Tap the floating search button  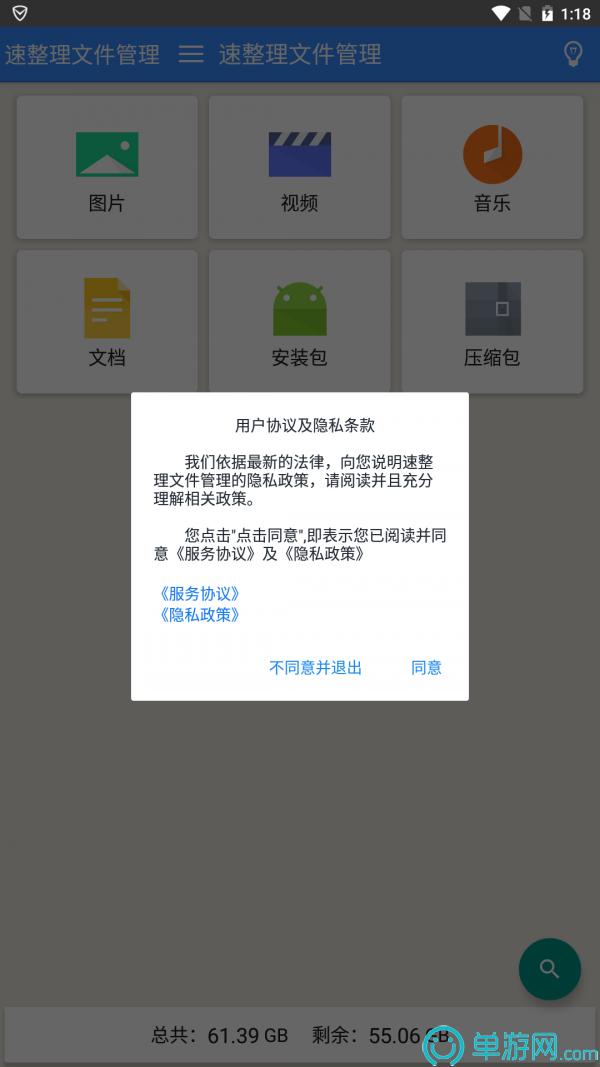[549, 969]
